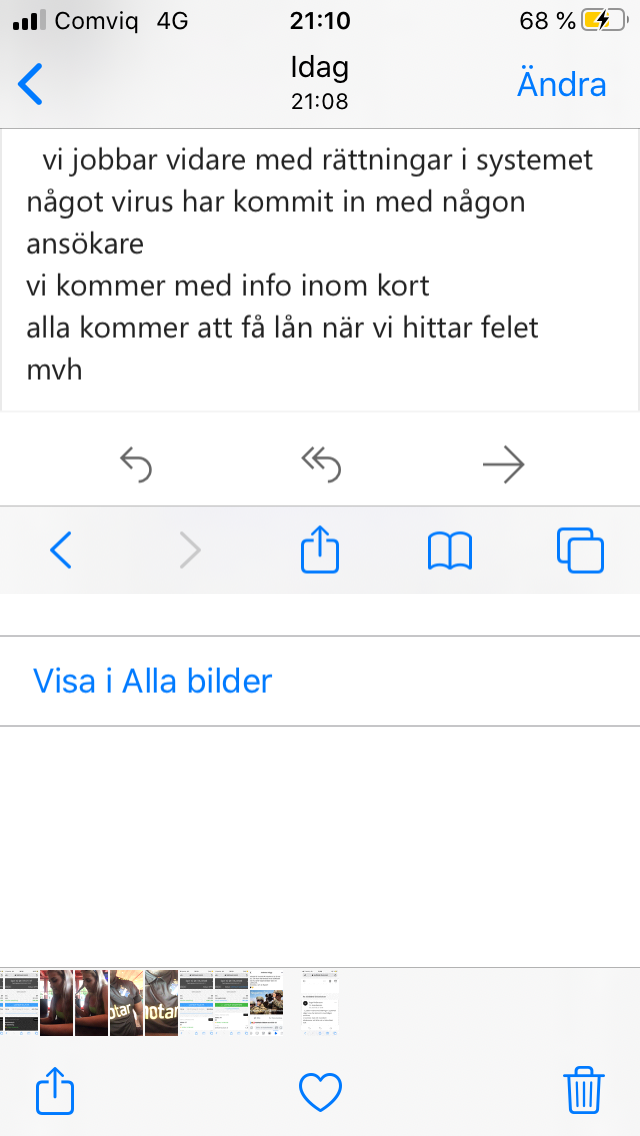This screenshot has width=640, height=1136.
Task: Delete this photo with trash icon
Action: 584,1090
